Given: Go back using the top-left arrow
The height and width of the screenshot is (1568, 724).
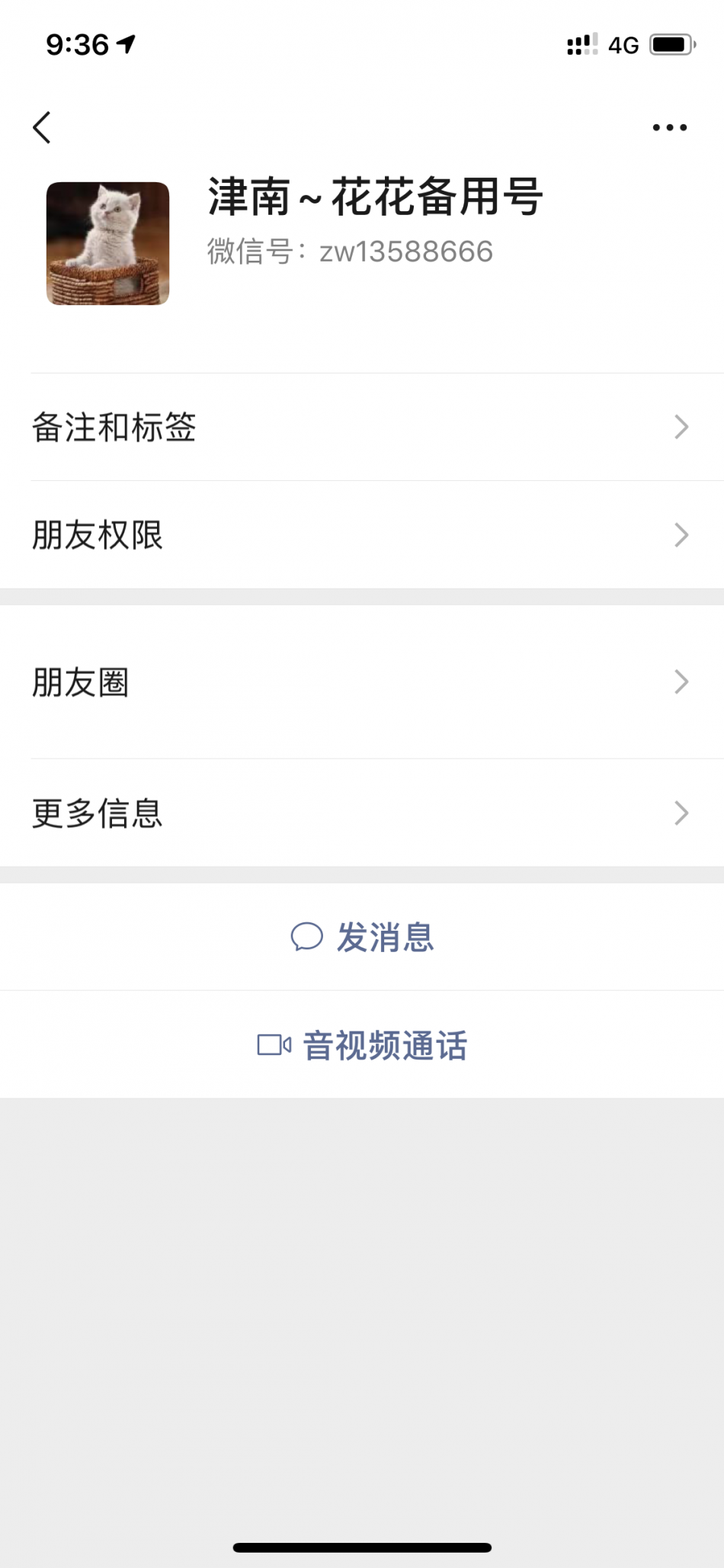Looking at the screenshot, I should click(x=42, y=127).
